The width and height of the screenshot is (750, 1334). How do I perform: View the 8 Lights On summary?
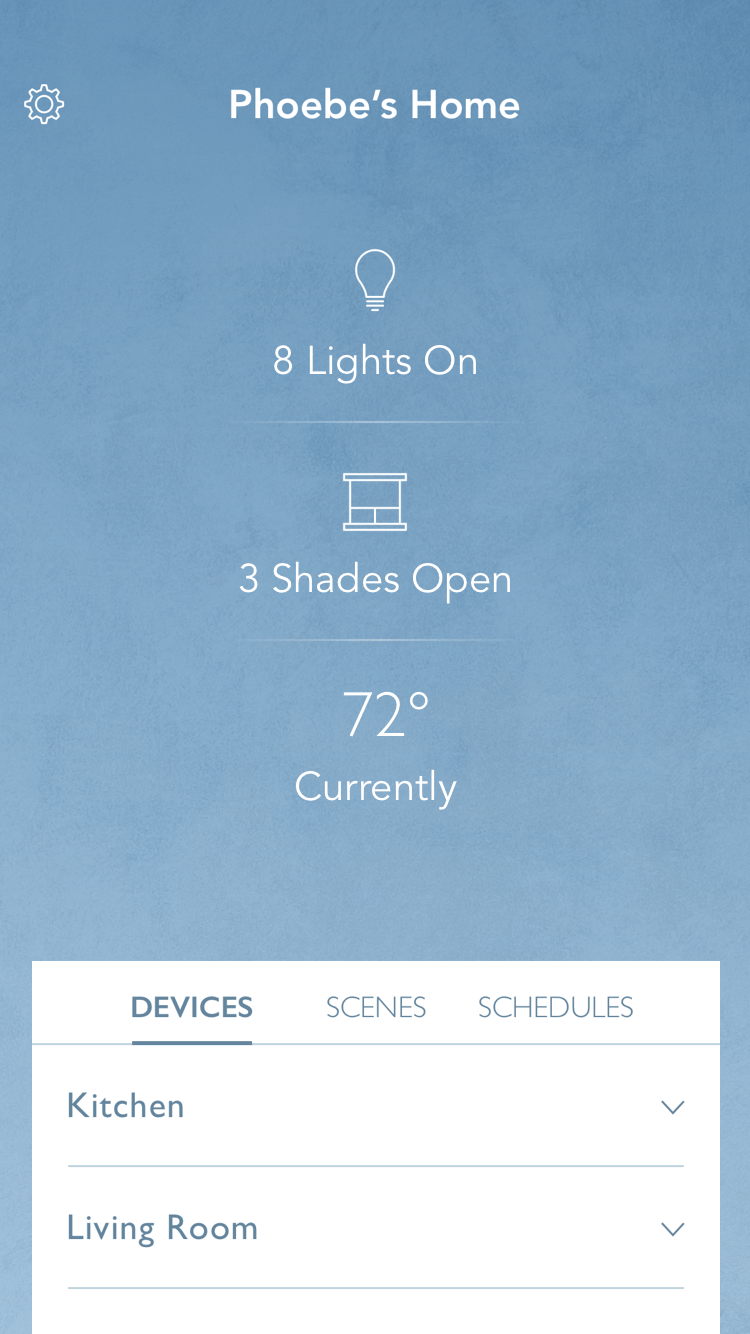pyautogui.click(x=375, y=317)
